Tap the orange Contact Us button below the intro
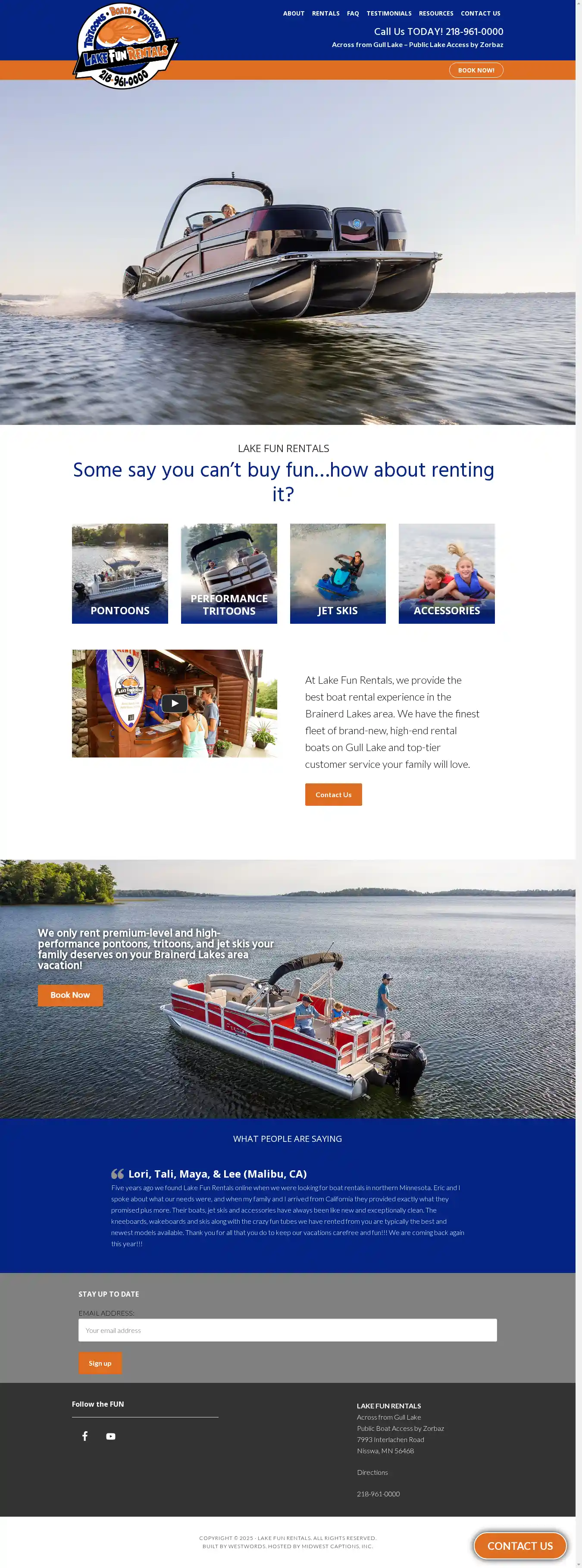Image resolution: width=582 pixels, height=1568 pixels. (333, 794)
